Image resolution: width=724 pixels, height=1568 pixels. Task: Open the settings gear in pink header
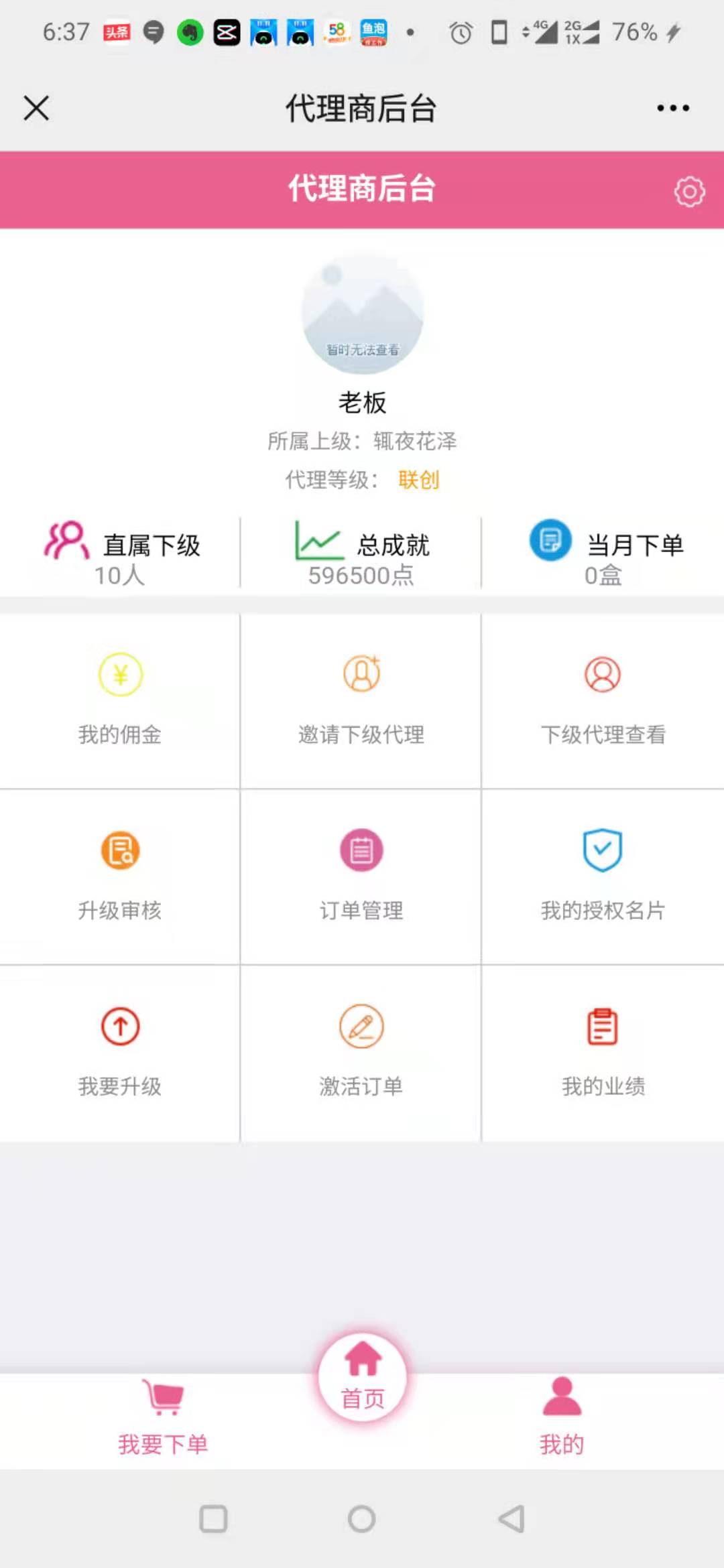tap(687, 191)
